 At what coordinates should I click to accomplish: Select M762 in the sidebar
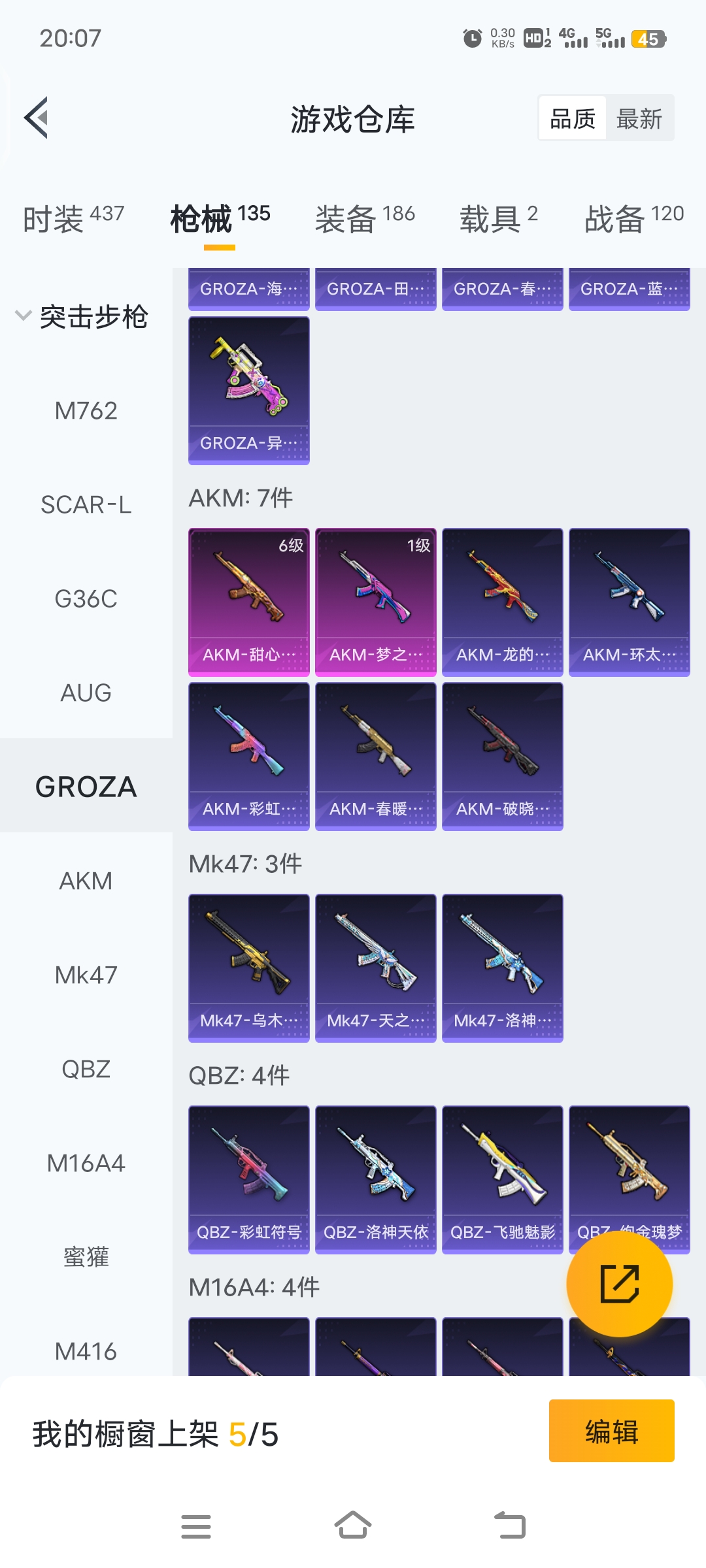[86, 411]
